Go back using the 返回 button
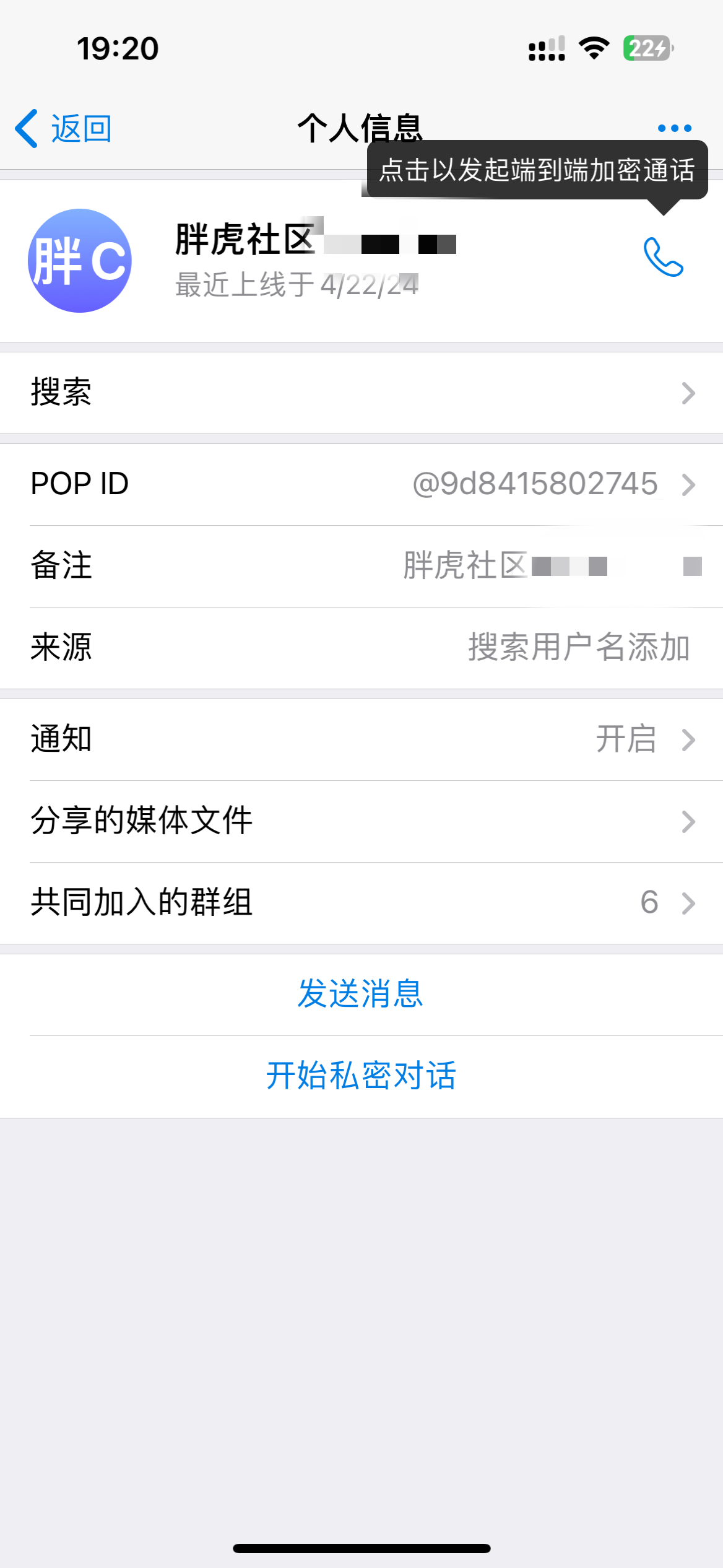 (x=64, y=129)
